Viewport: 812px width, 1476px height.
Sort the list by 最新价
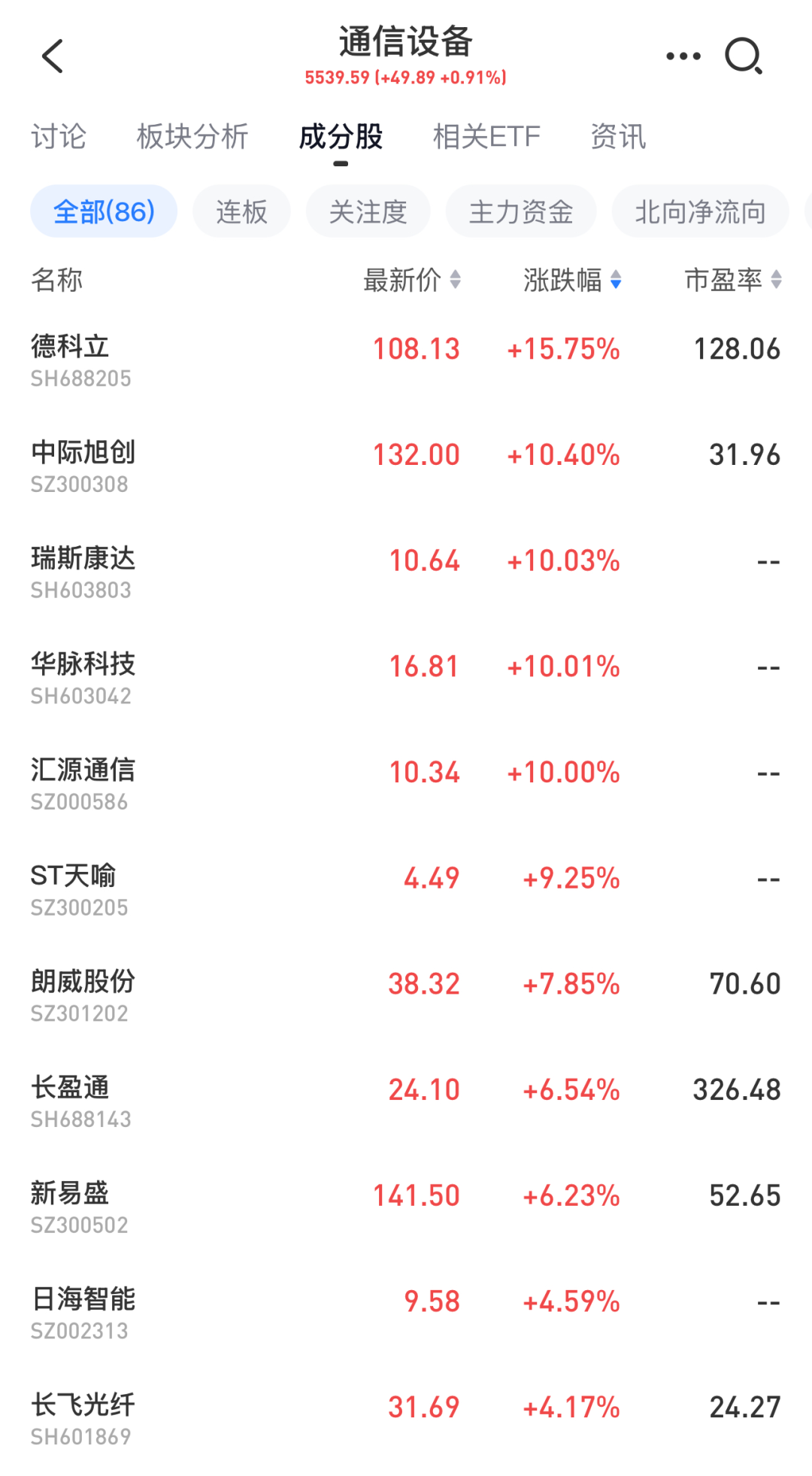point(412,280)
